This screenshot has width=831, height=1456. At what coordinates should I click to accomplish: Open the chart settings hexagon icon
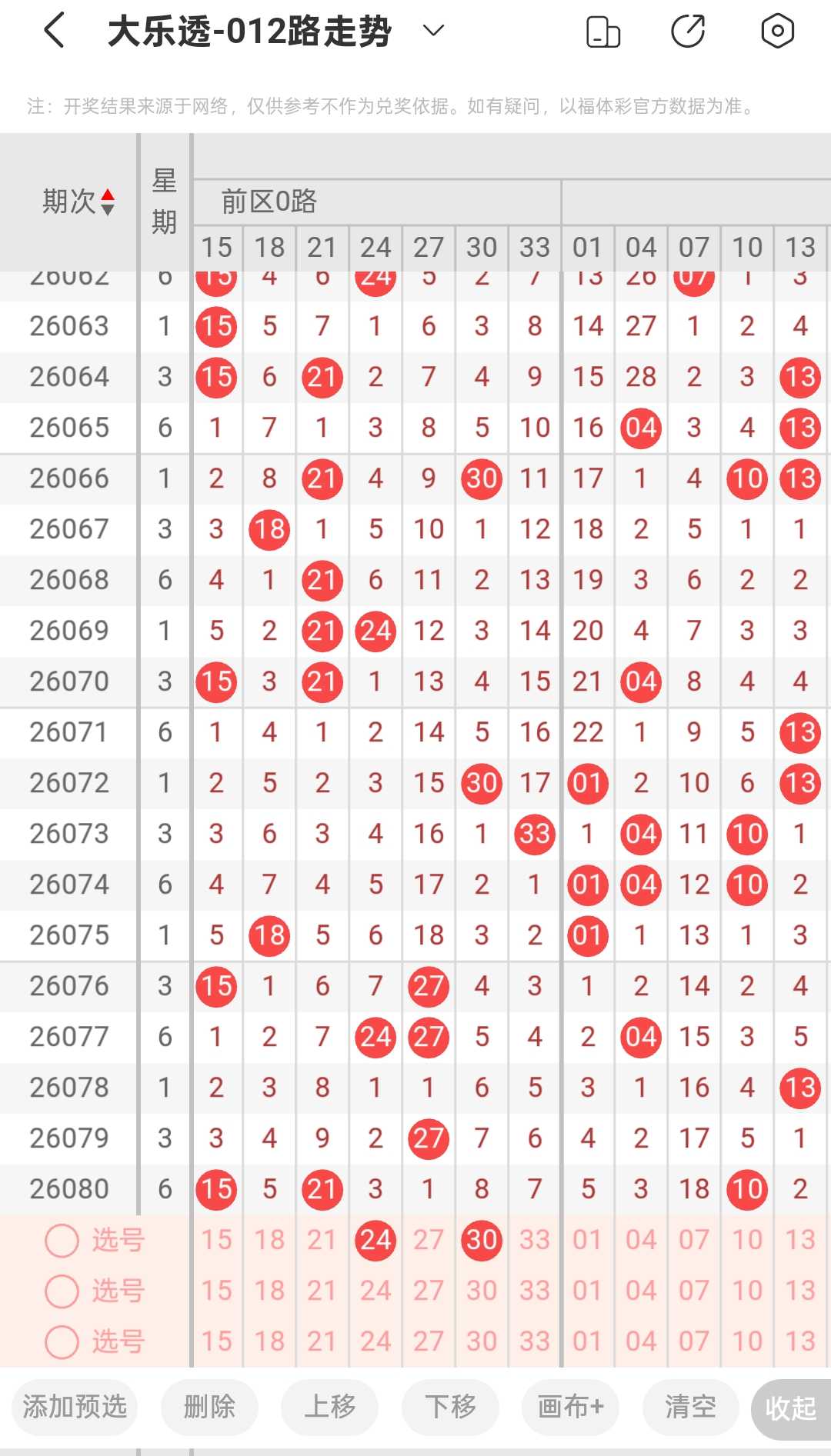point(777,31)
